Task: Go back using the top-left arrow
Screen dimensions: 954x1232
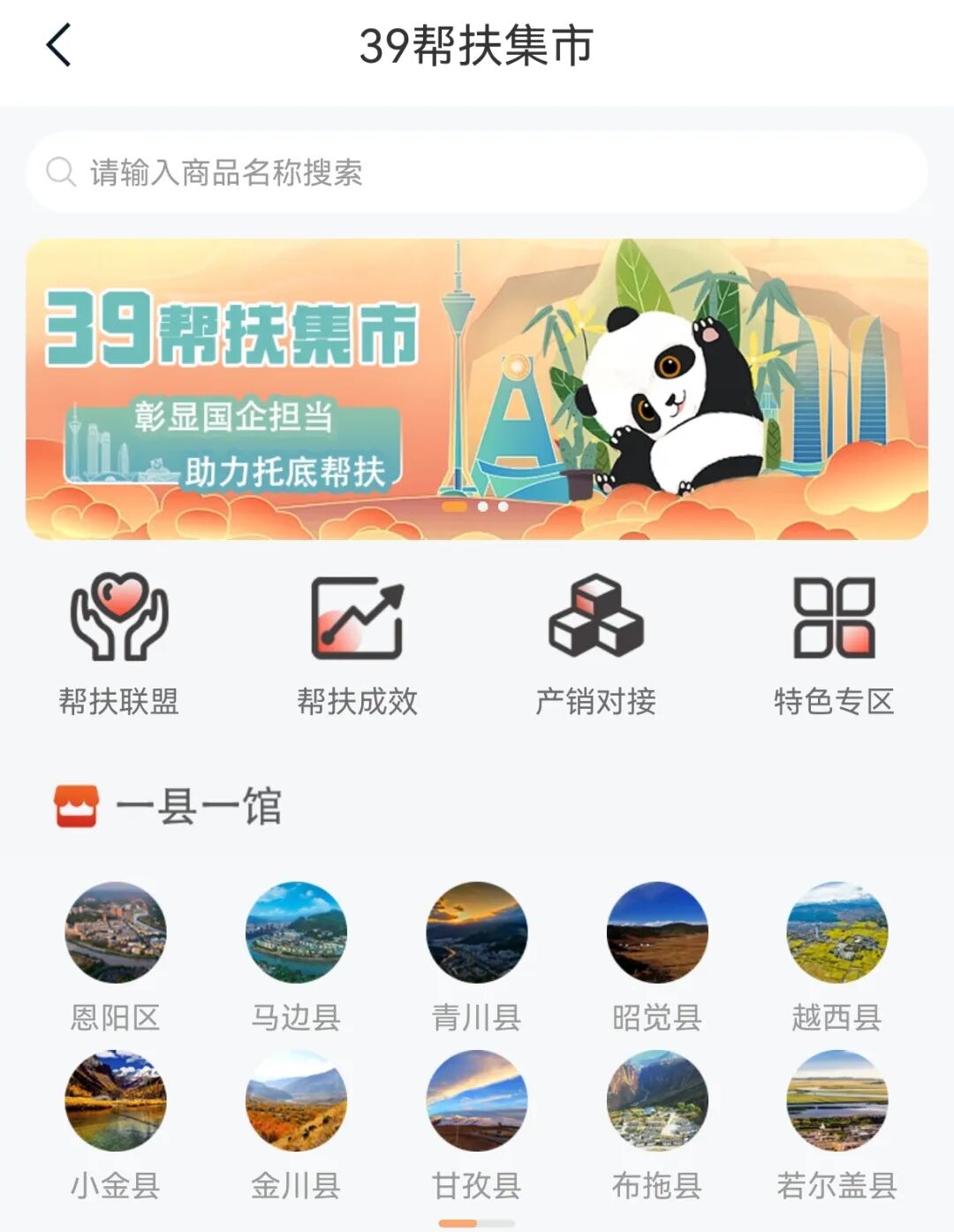Action: pyautogui.click(x=58, y=46)
